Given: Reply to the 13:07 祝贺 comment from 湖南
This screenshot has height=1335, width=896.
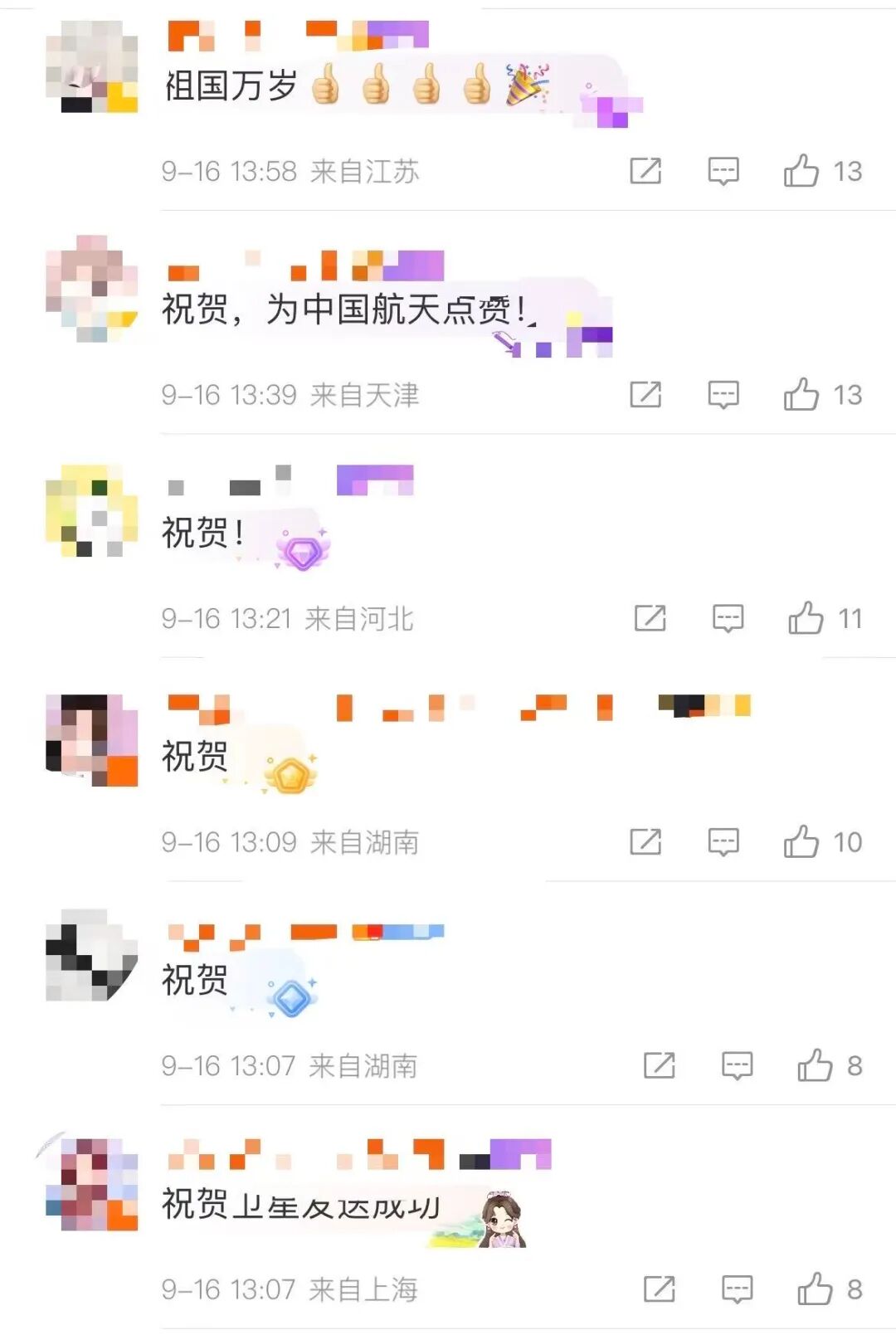Looking at the screenshot, I should [738, 1065].
